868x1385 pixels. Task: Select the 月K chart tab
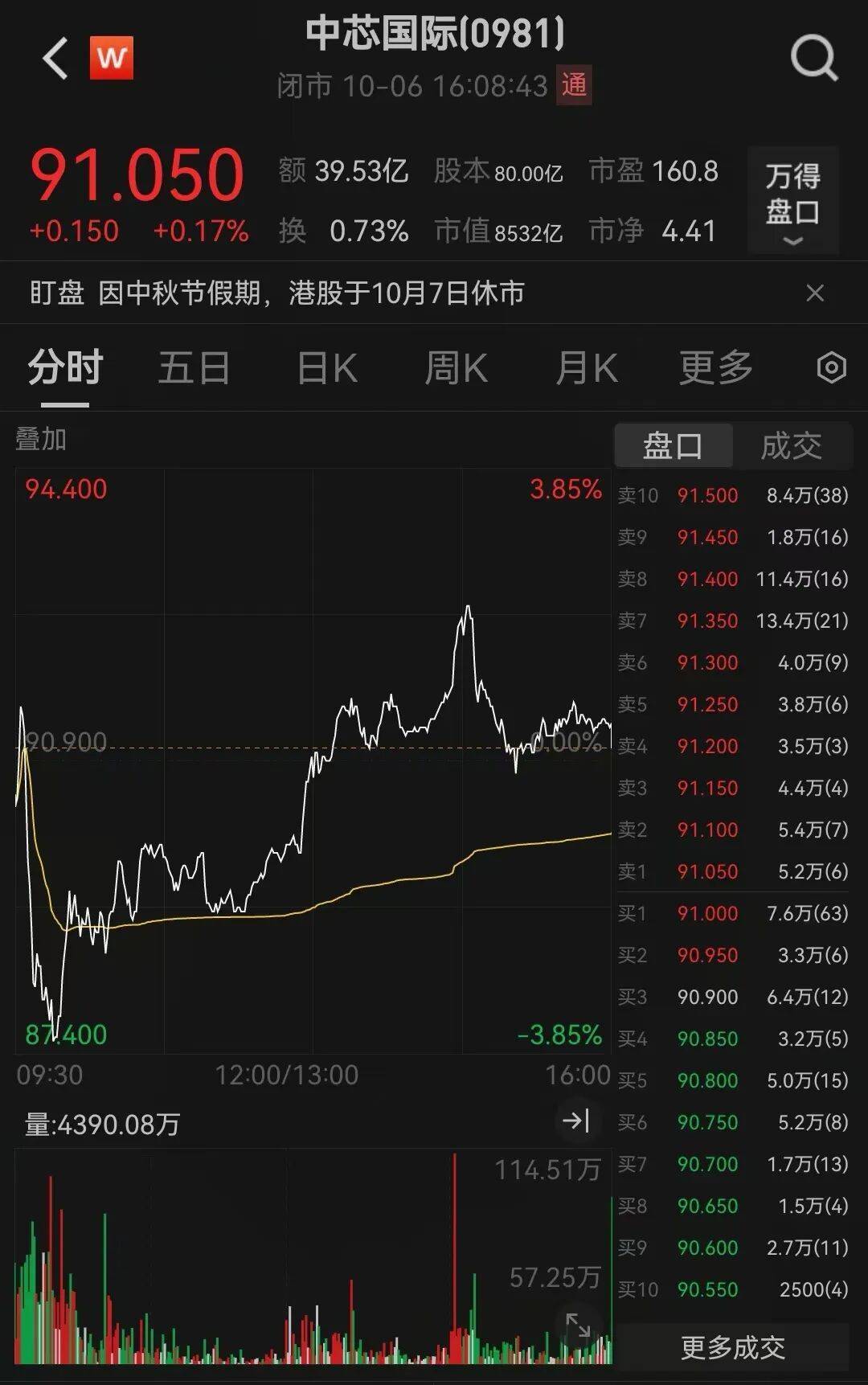[587, 368]
